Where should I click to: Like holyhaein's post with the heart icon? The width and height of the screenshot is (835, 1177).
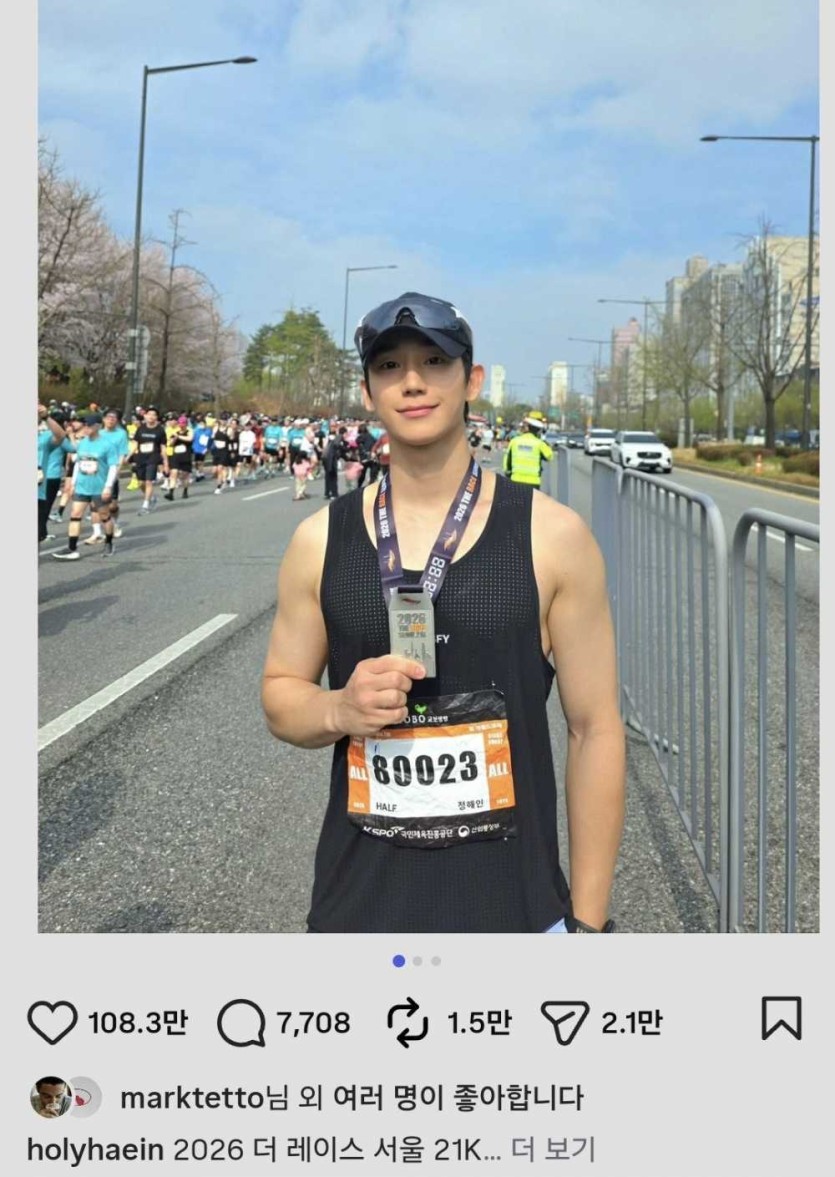[x=52, y=1021]
